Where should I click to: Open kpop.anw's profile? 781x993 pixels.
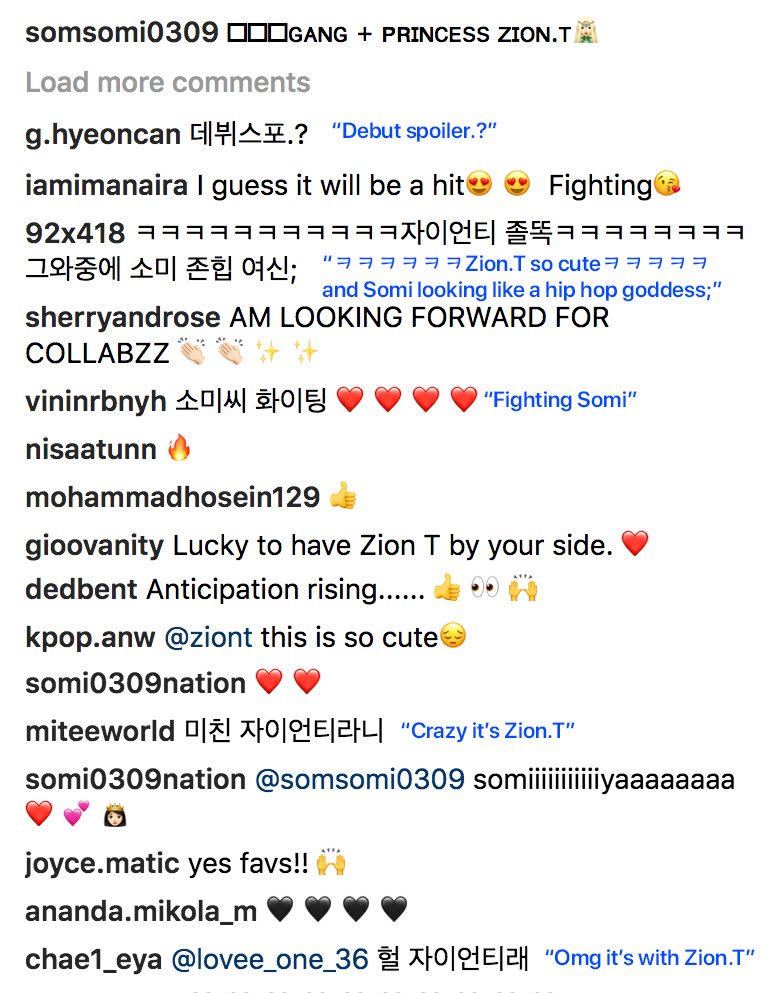(x=90, y=638)
